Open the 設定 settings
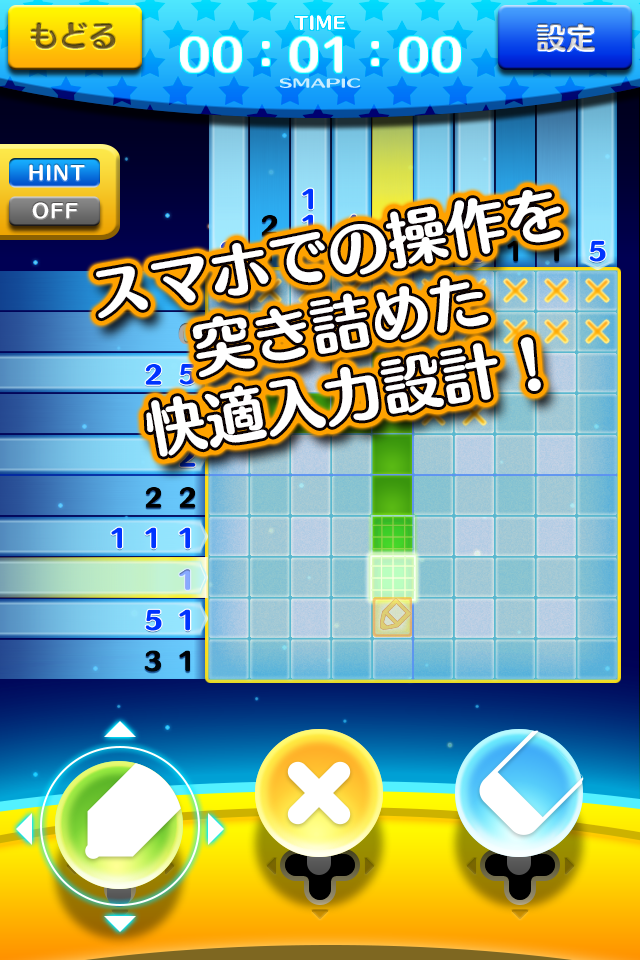The width and height of the screenshot is (640, 960). (x=564, y=39)
